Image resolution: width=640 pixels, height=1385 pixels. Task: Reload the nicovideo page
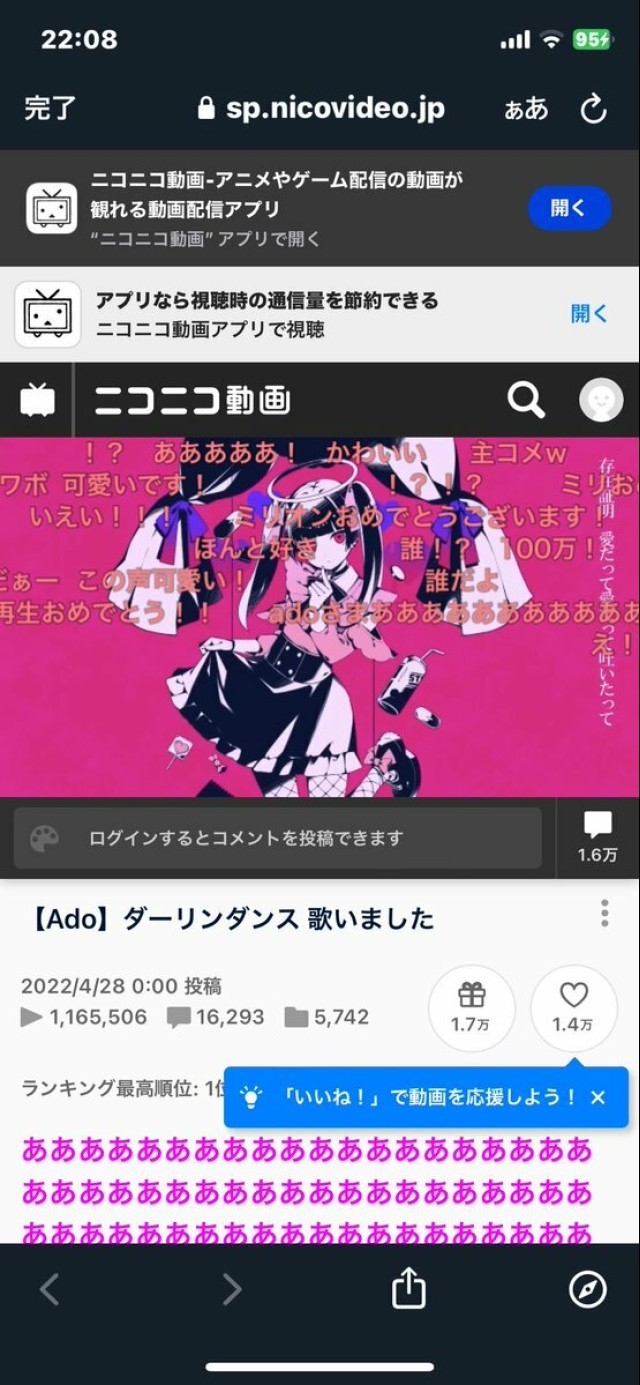[x=594, y=108]
